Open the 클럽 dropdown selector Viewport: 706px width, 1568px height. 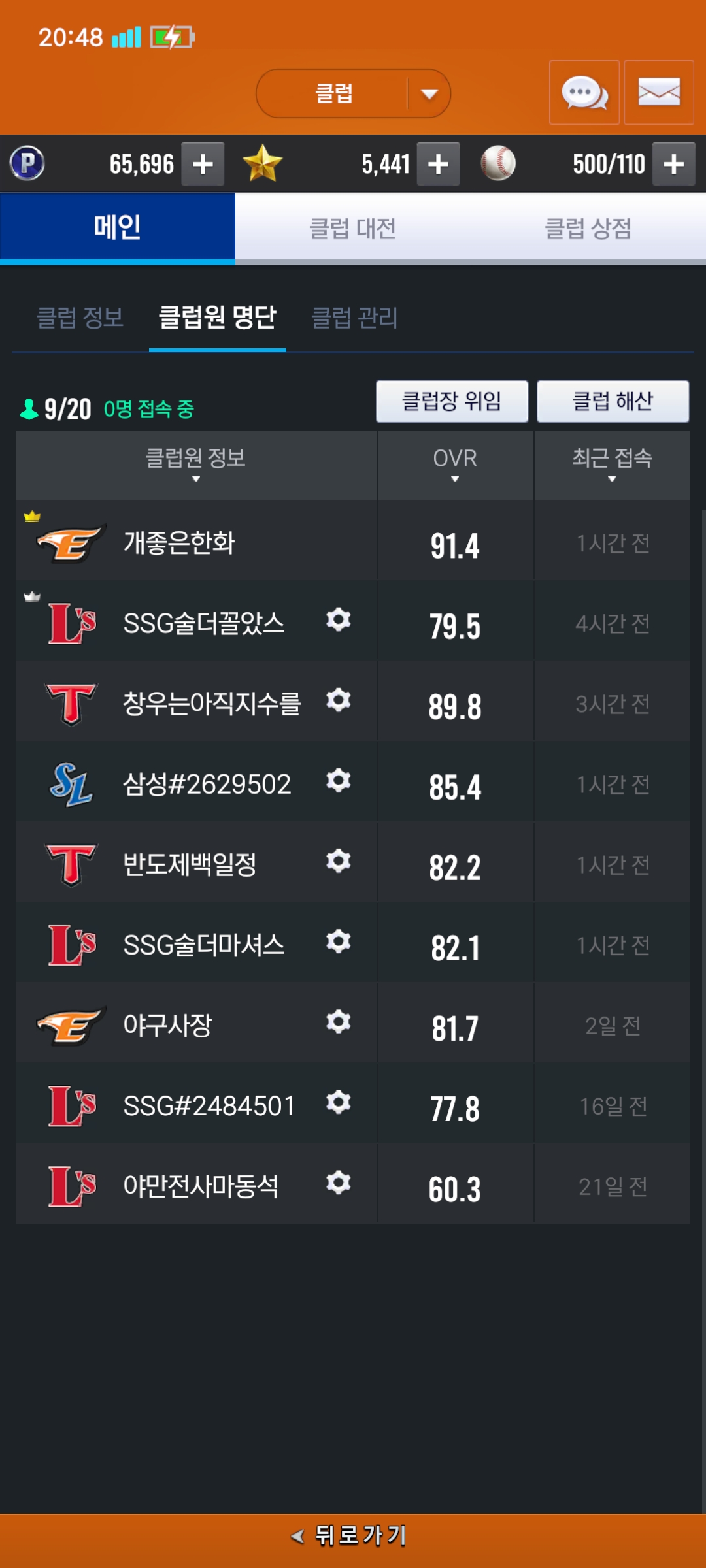click(353, 93)
